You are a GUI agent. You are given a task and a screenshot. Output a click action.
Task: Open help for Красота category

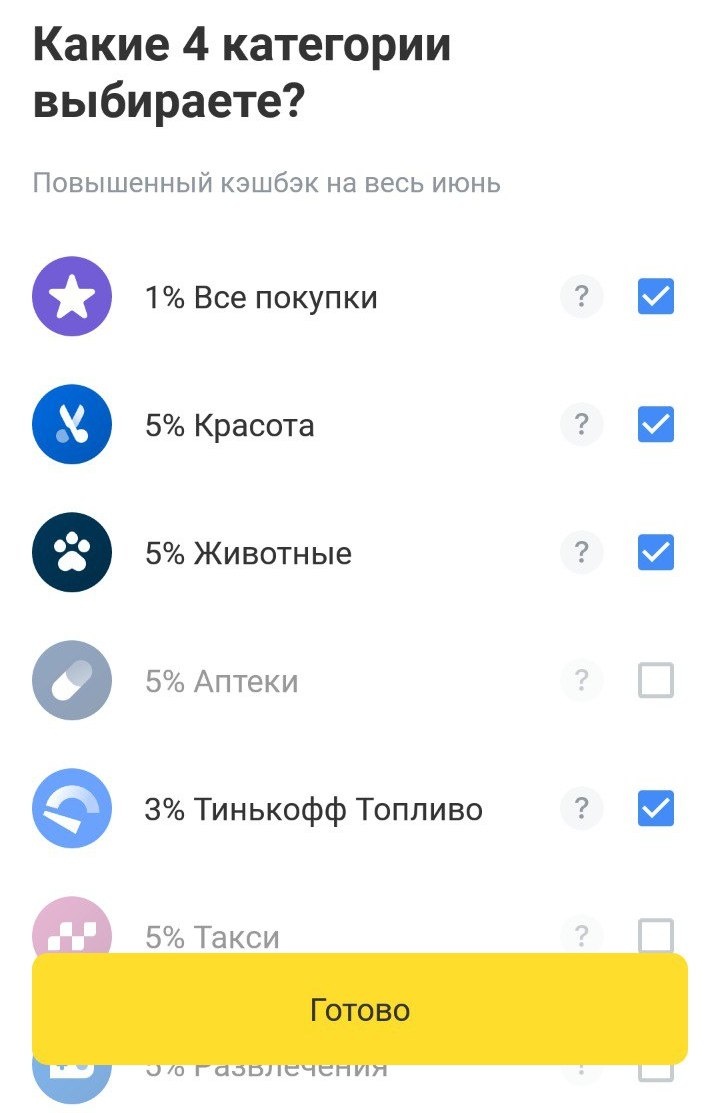pos(581,424)
